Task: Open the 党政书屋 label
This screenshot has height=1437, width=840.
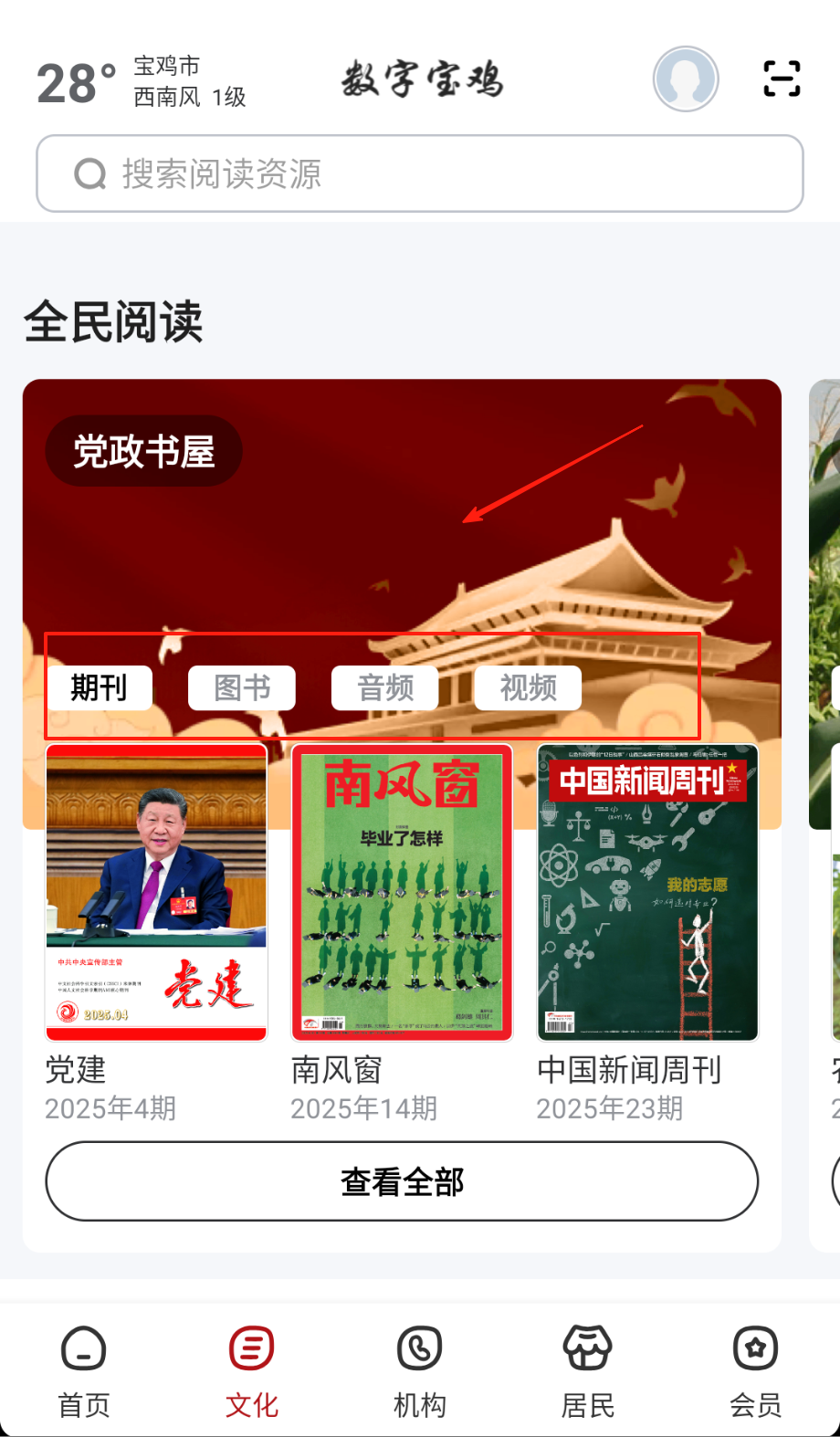Action: (x=144, y=451)
